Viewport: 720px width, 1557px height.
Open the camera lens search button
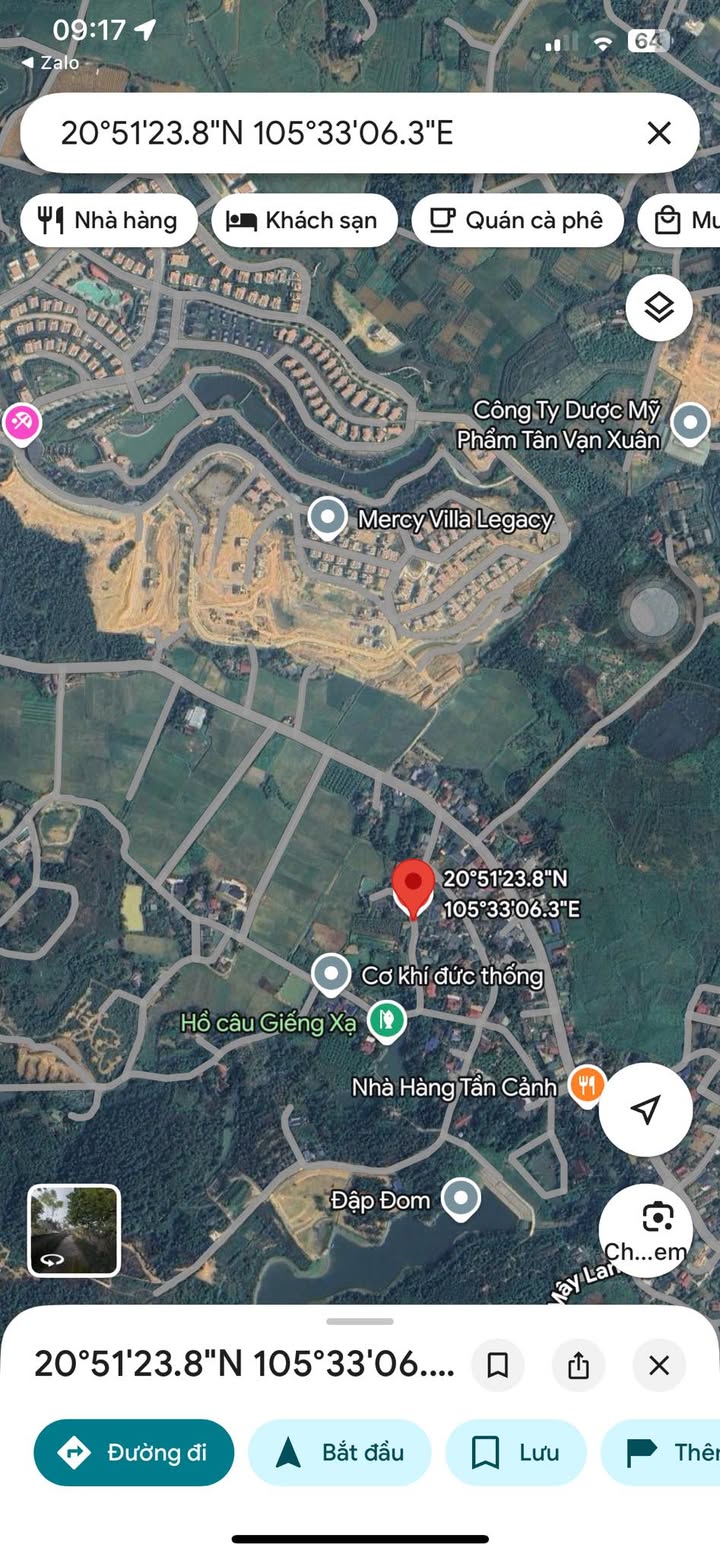[x=646, y=1231]
